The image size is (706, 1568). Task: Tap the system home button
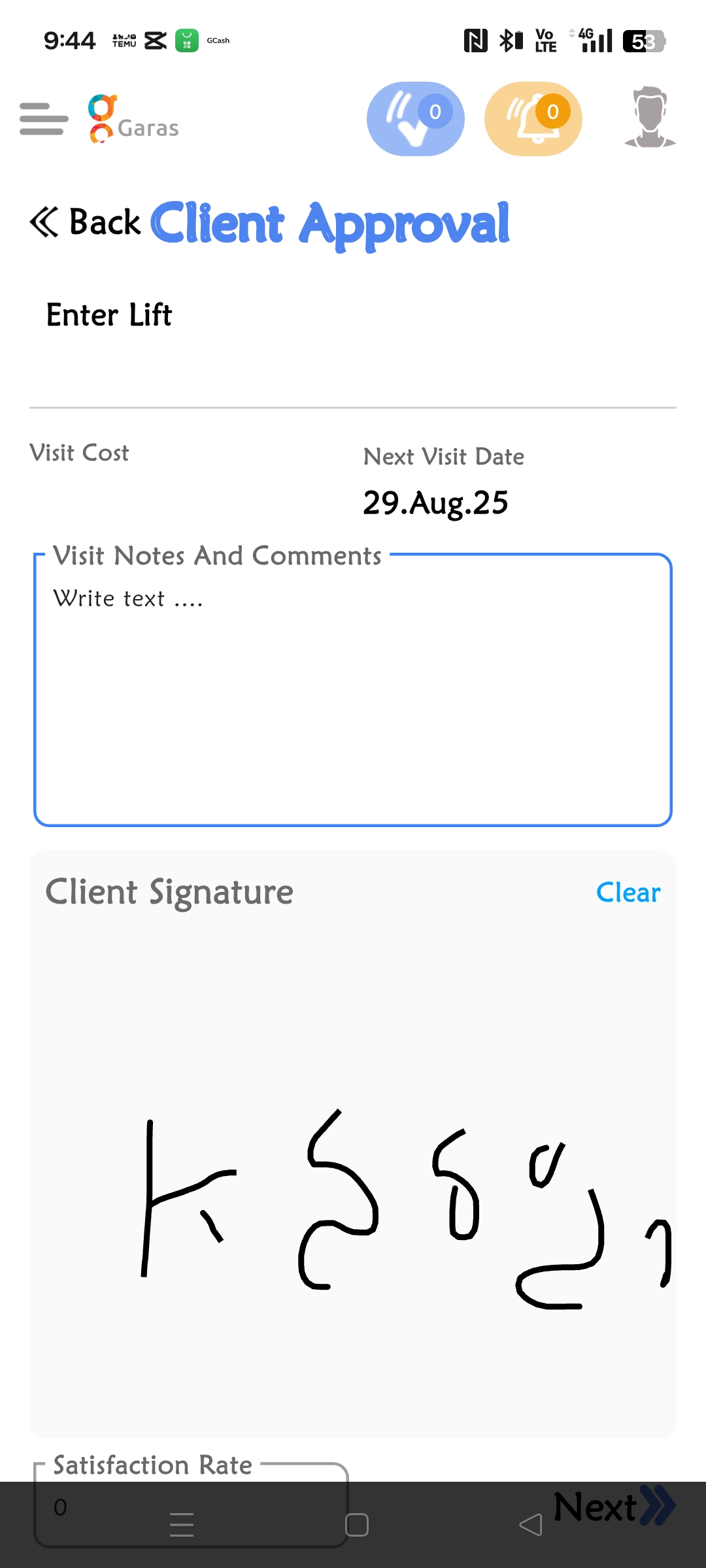[x=357, y=1526]
